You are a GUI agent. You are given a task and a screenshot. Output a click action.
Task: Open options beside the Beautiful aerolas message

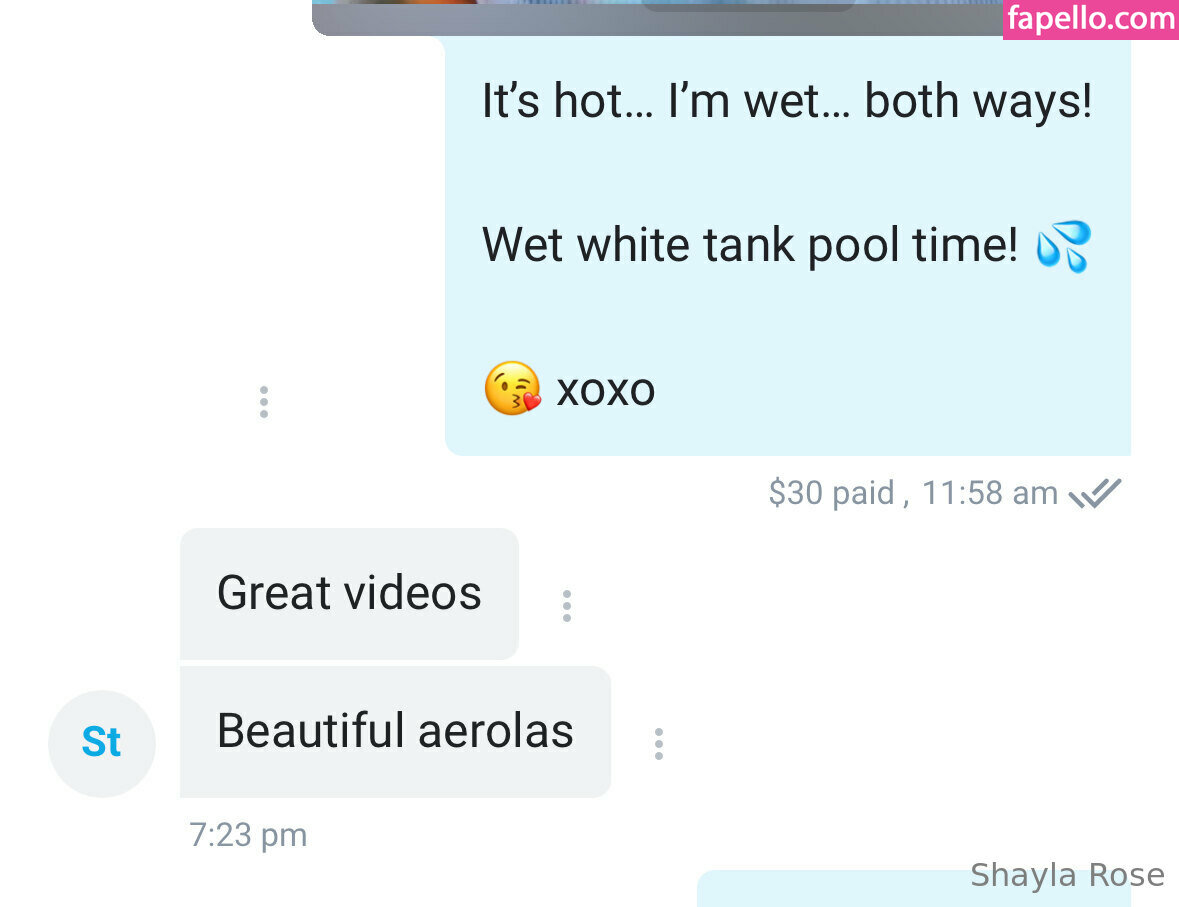click(x=658, y=744)
